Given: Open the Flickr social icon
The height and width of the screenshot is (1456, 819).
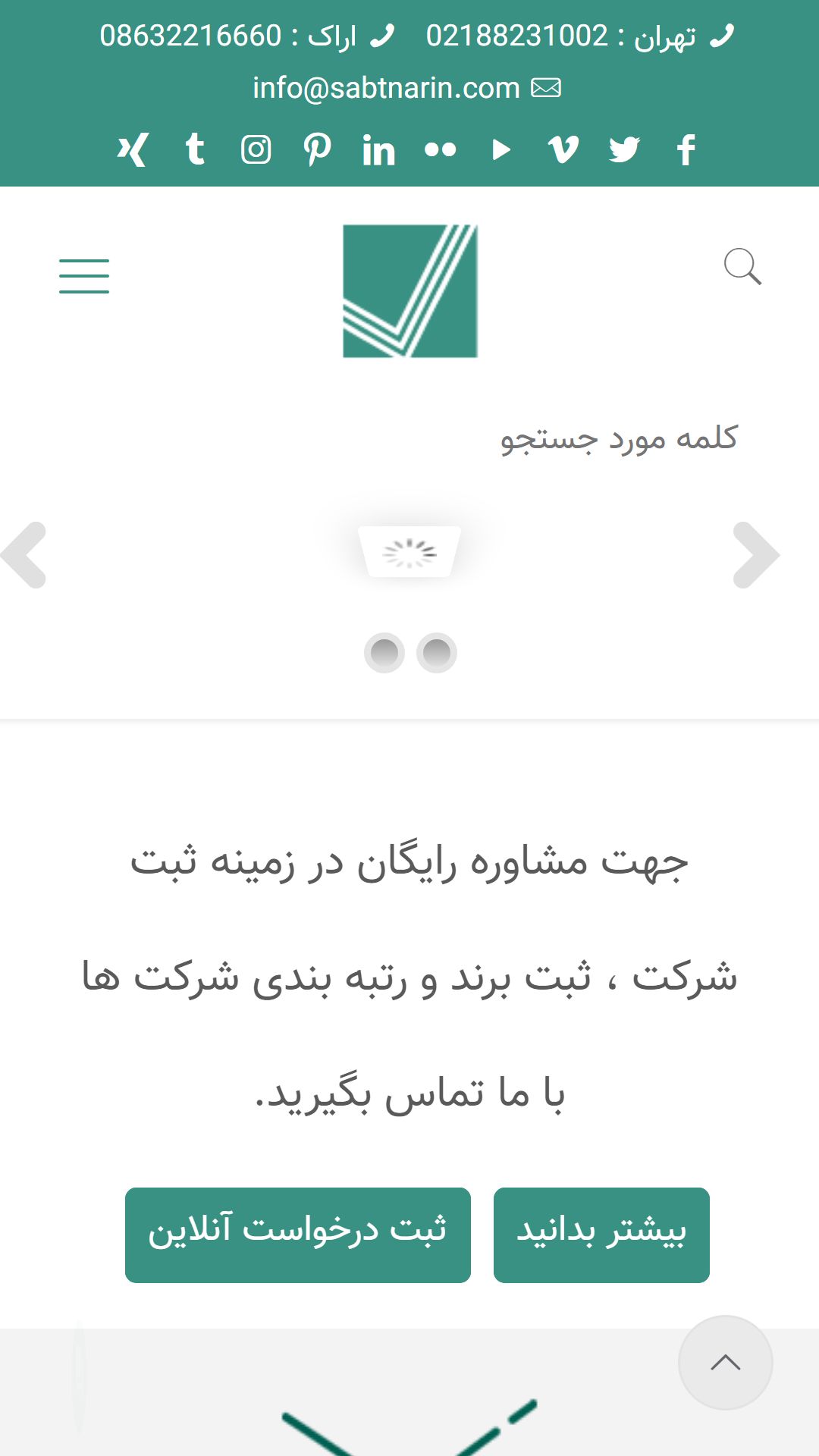Looking at the screenshot, I should (x=441, y=149).
